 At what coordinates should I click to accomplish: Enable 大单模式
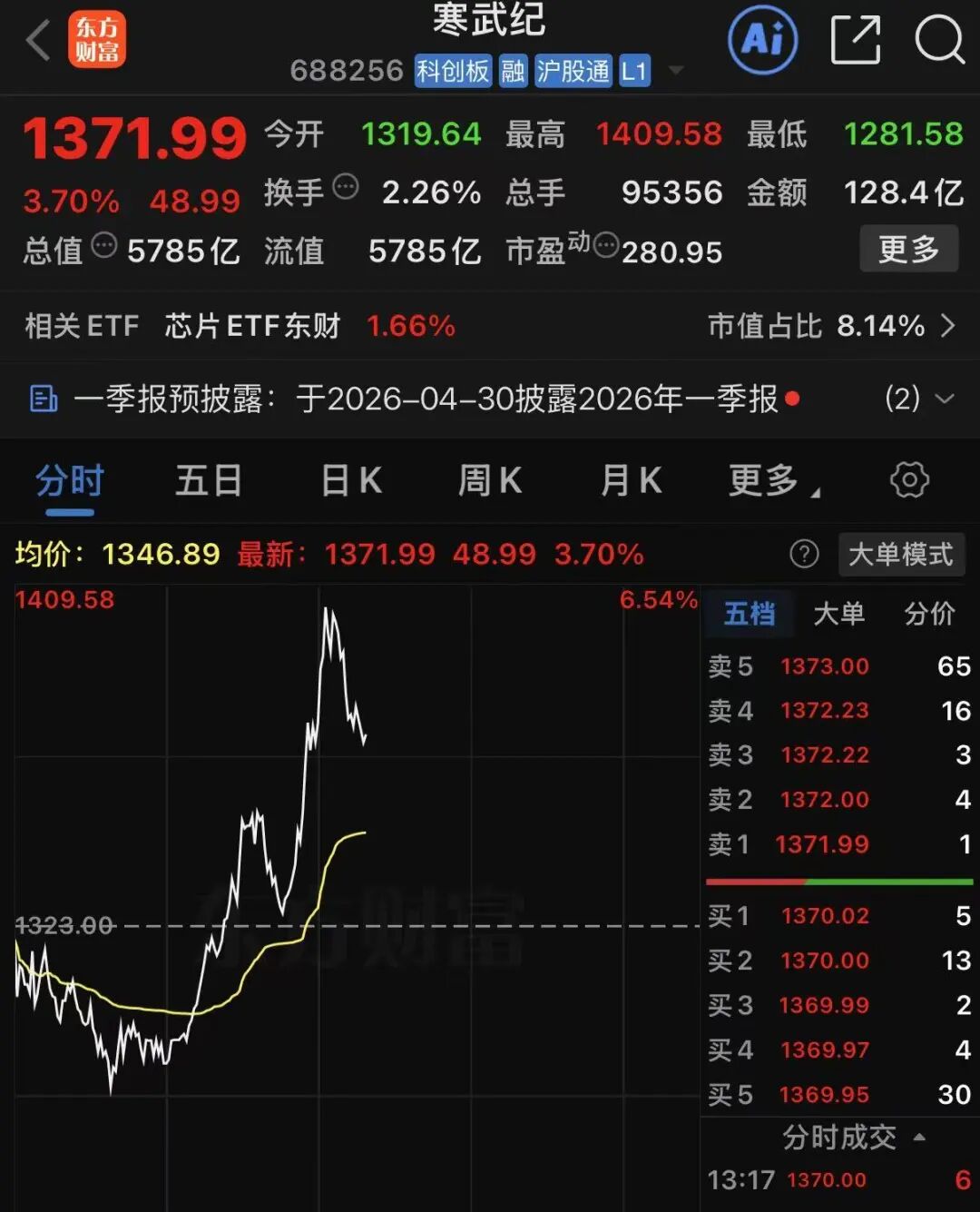pos(900,554)
